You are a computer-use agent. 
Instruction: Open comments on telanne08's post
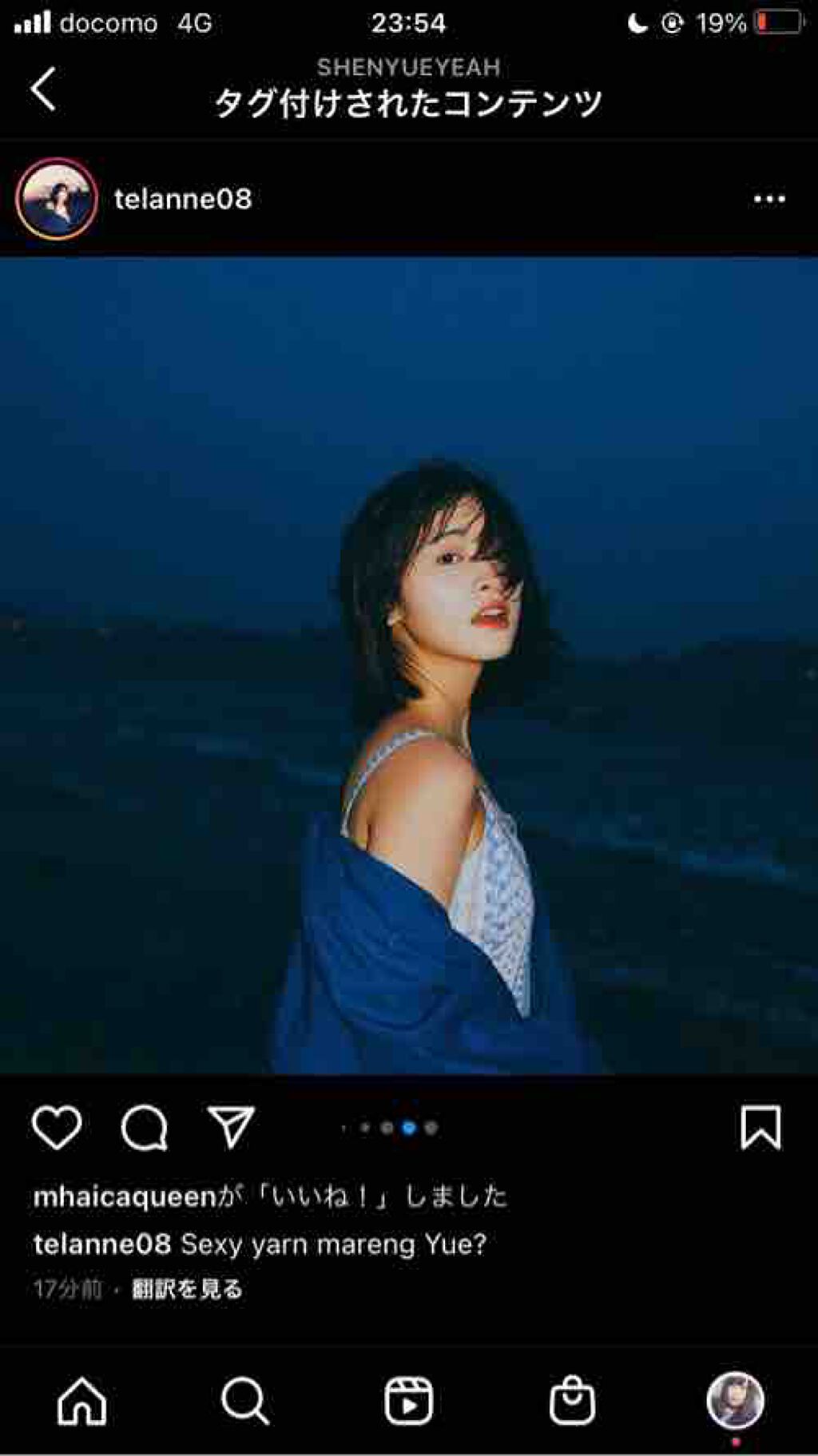[x=144, y=1128]
